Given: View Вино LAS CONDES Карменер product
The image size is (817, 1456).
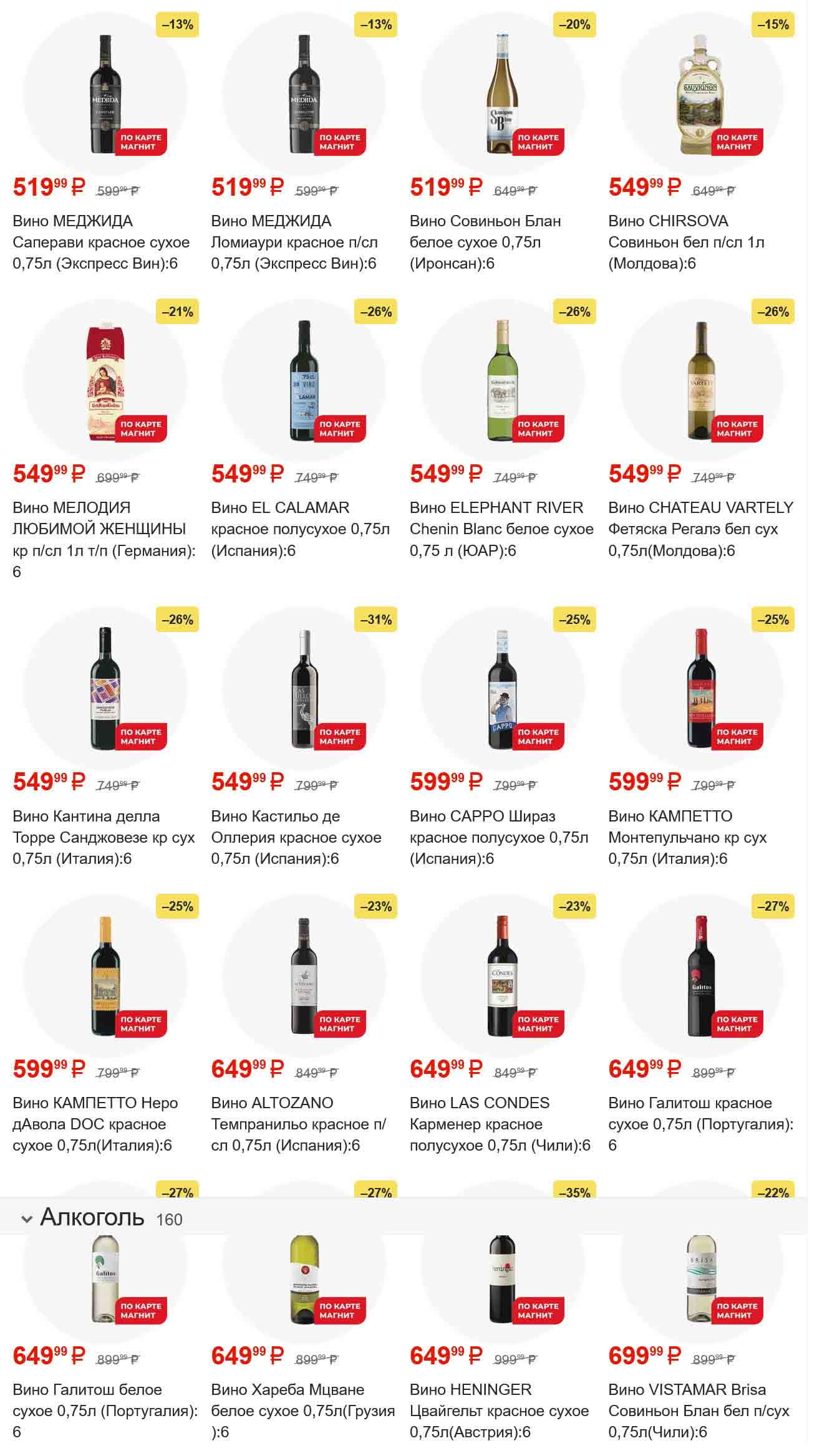Looking at the screenshot, I should tap(502, 975).
